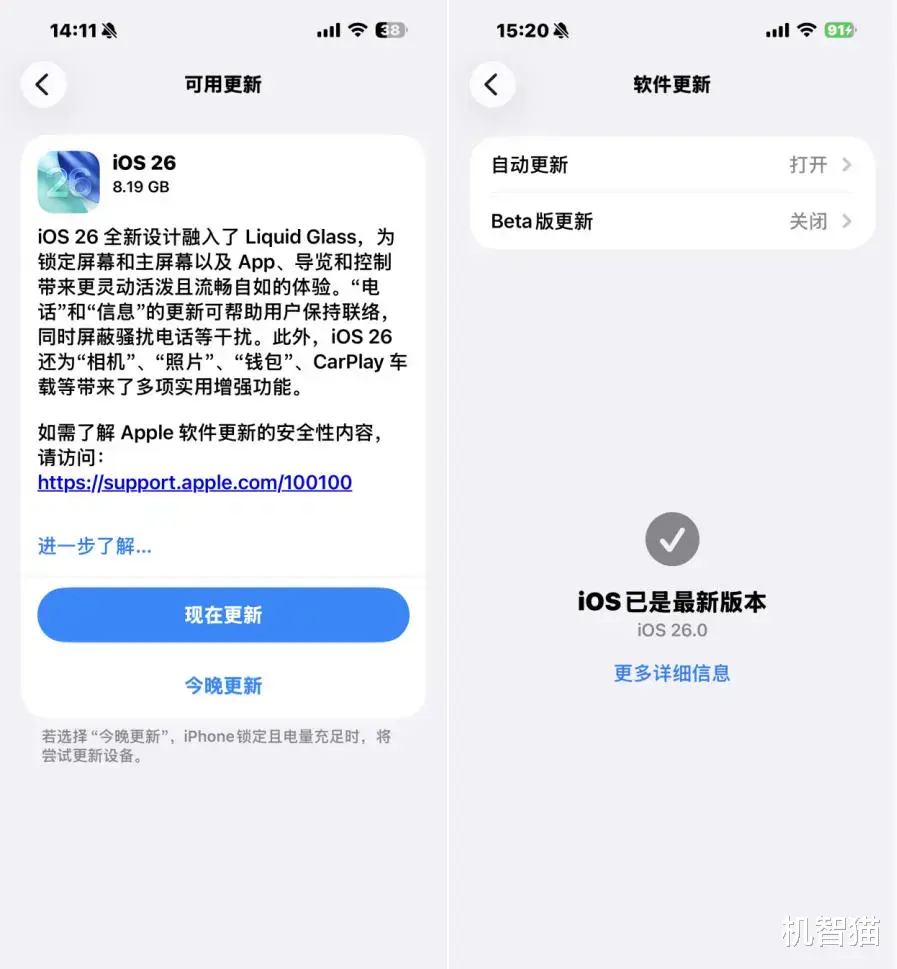This screenshot has width=897, height=969.
Task: Select the 可用更新 title header
Action: tap(222, 84)
